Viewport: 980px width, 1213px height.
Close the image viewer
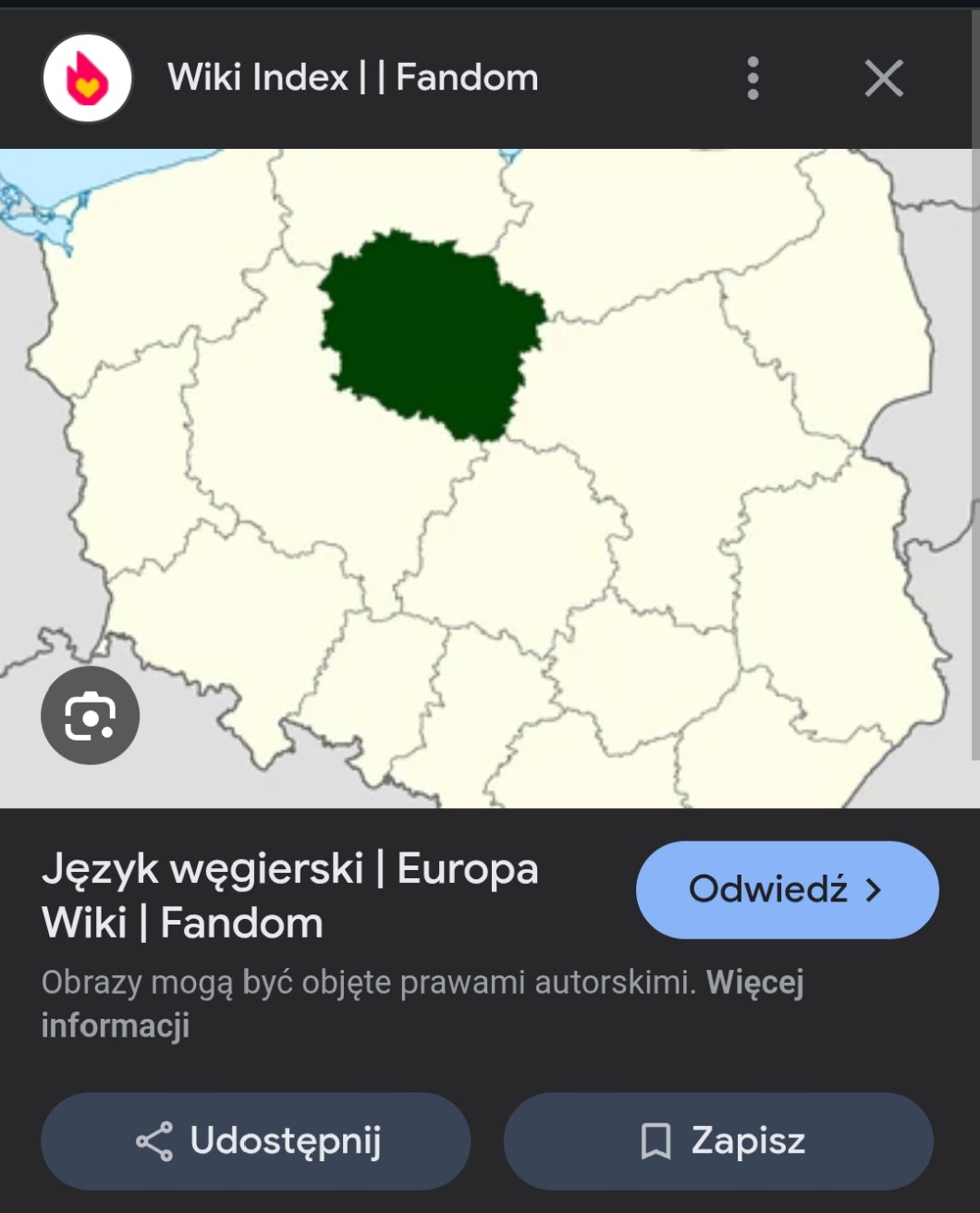click(x=883, y=79)
